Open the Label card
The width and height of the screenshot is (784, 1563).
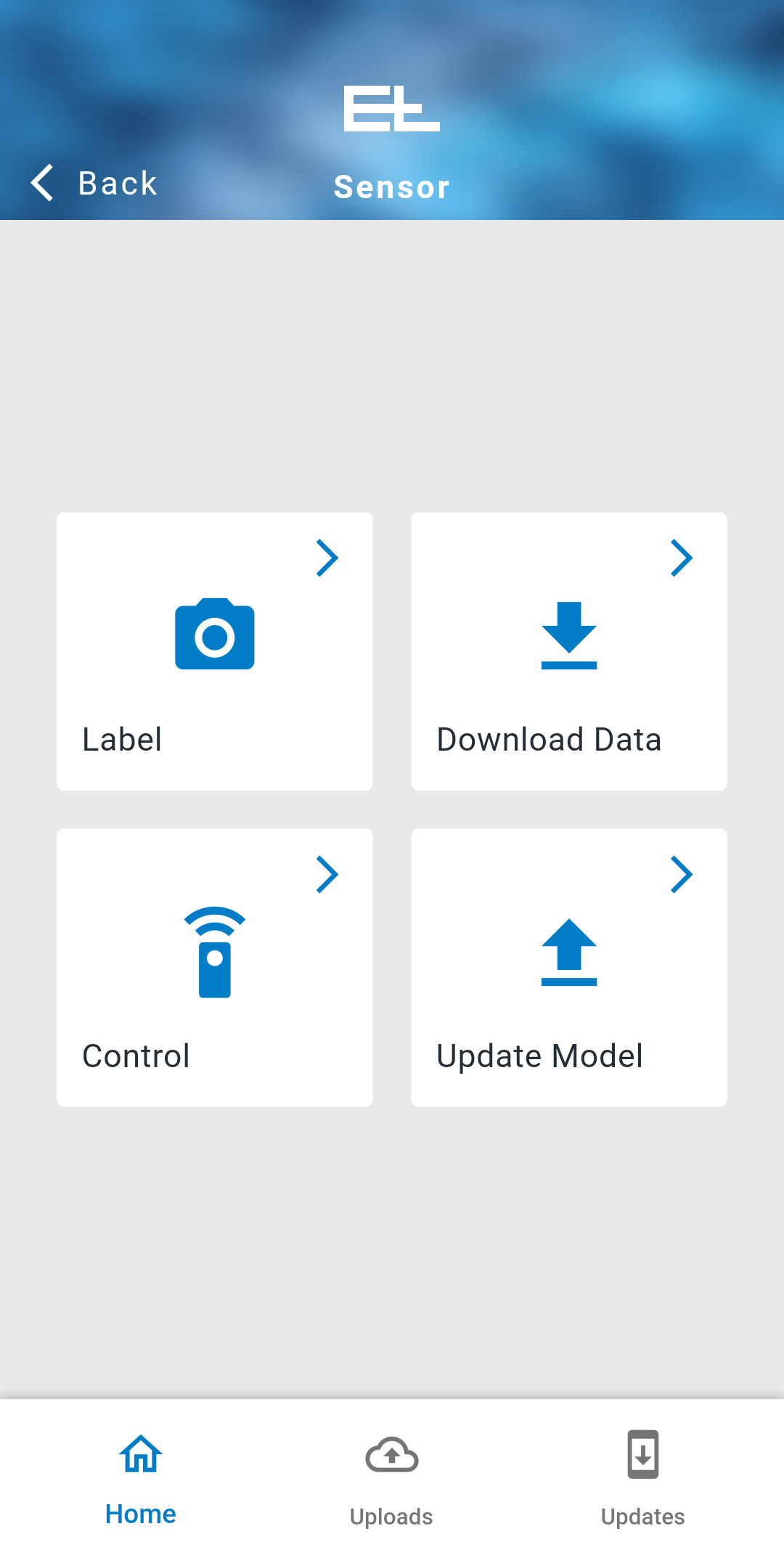(x=215, y=651)
